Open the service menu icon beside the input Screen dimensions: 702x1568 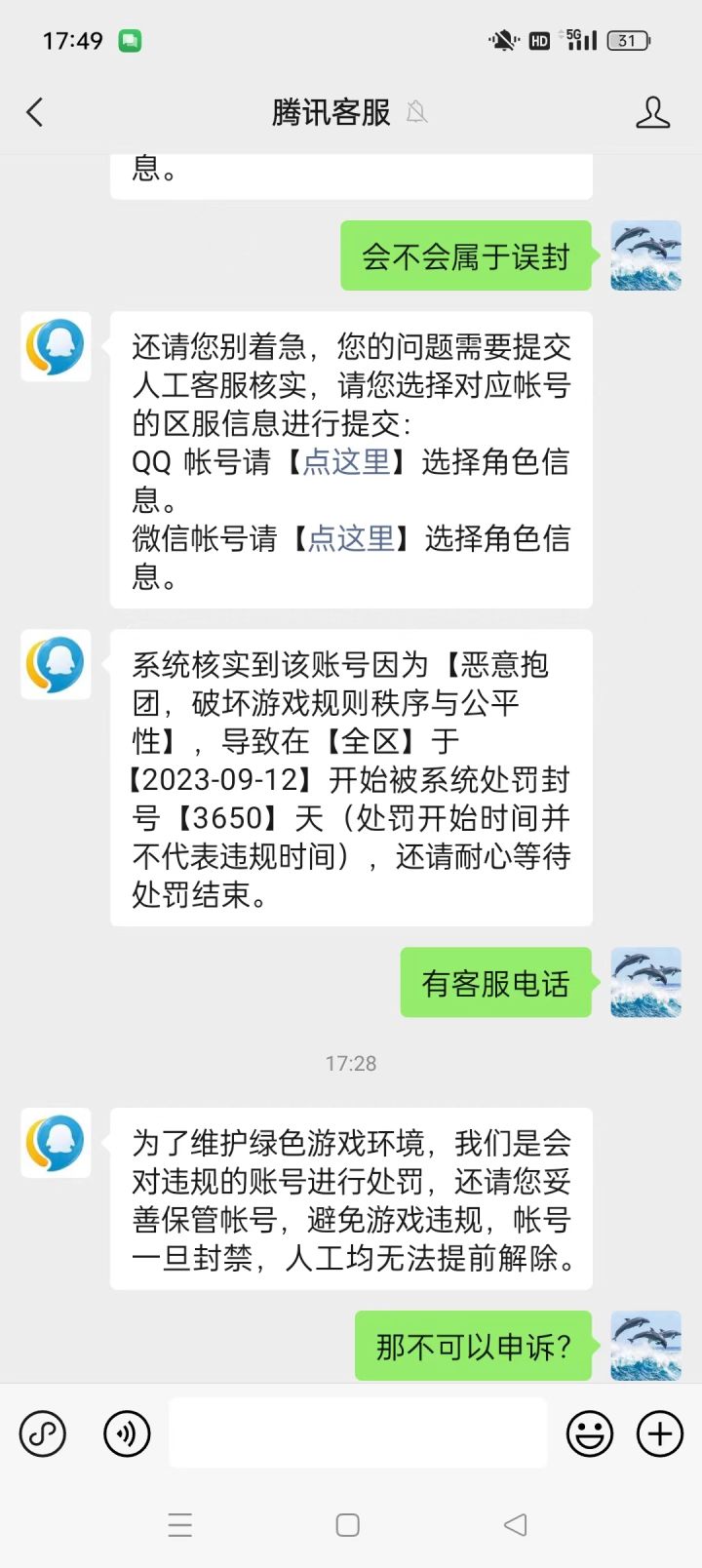[x=43, y=1433]
